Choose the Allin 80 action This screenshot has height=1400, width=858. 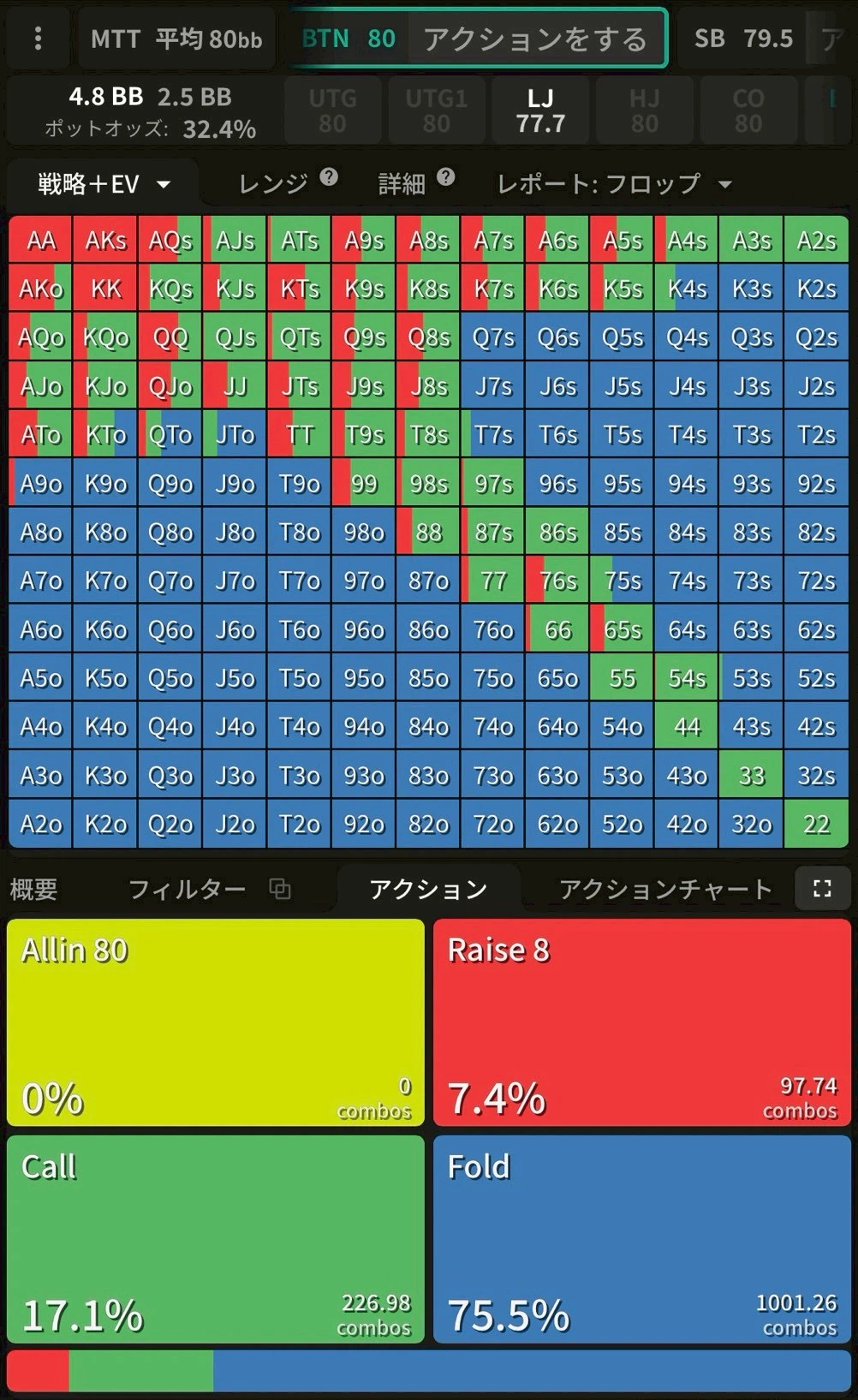tap(216, 1022)
